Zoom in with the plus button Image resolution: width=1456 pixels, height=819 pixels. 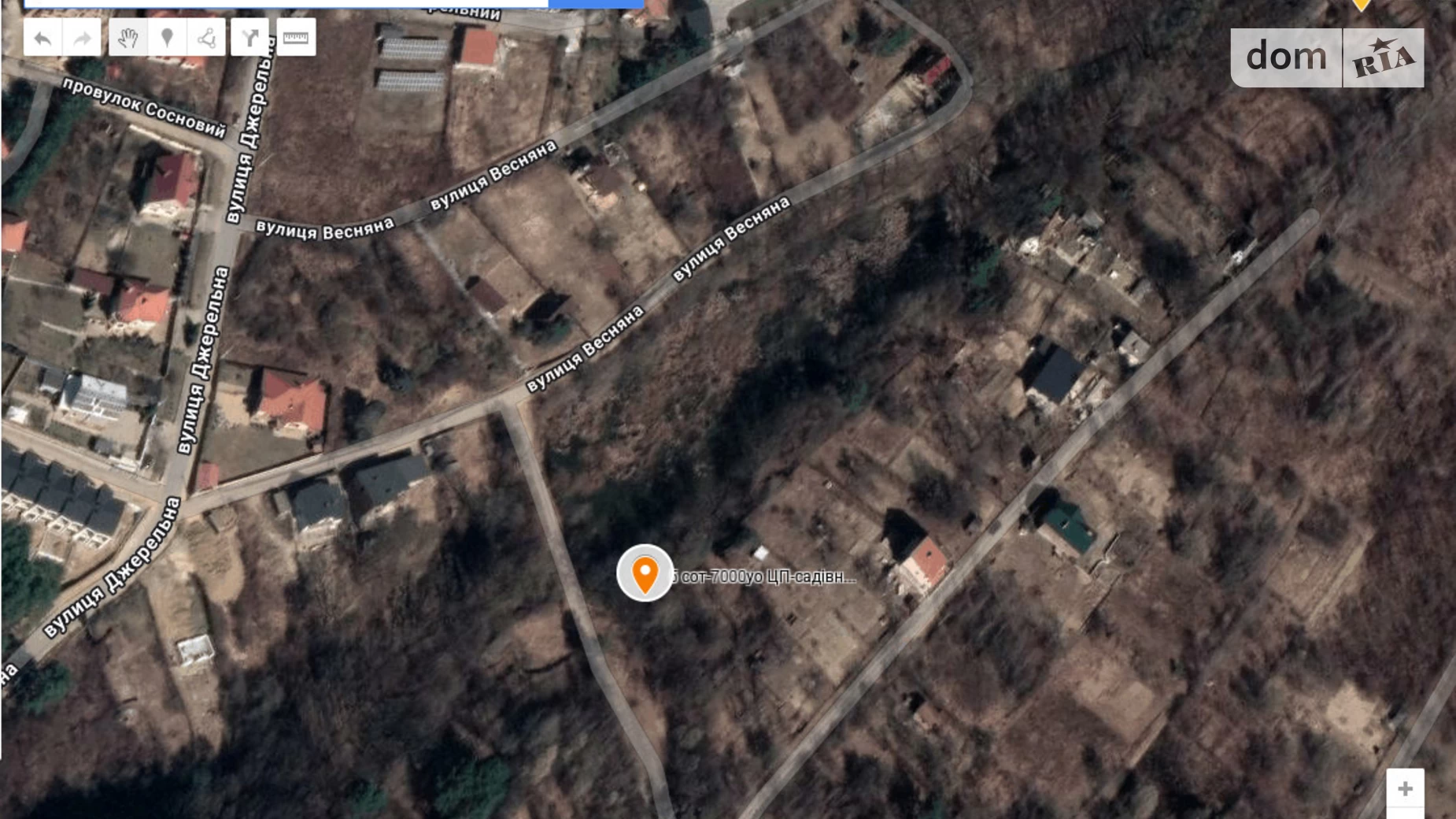pyautogui.click(x=1405, y=788)
